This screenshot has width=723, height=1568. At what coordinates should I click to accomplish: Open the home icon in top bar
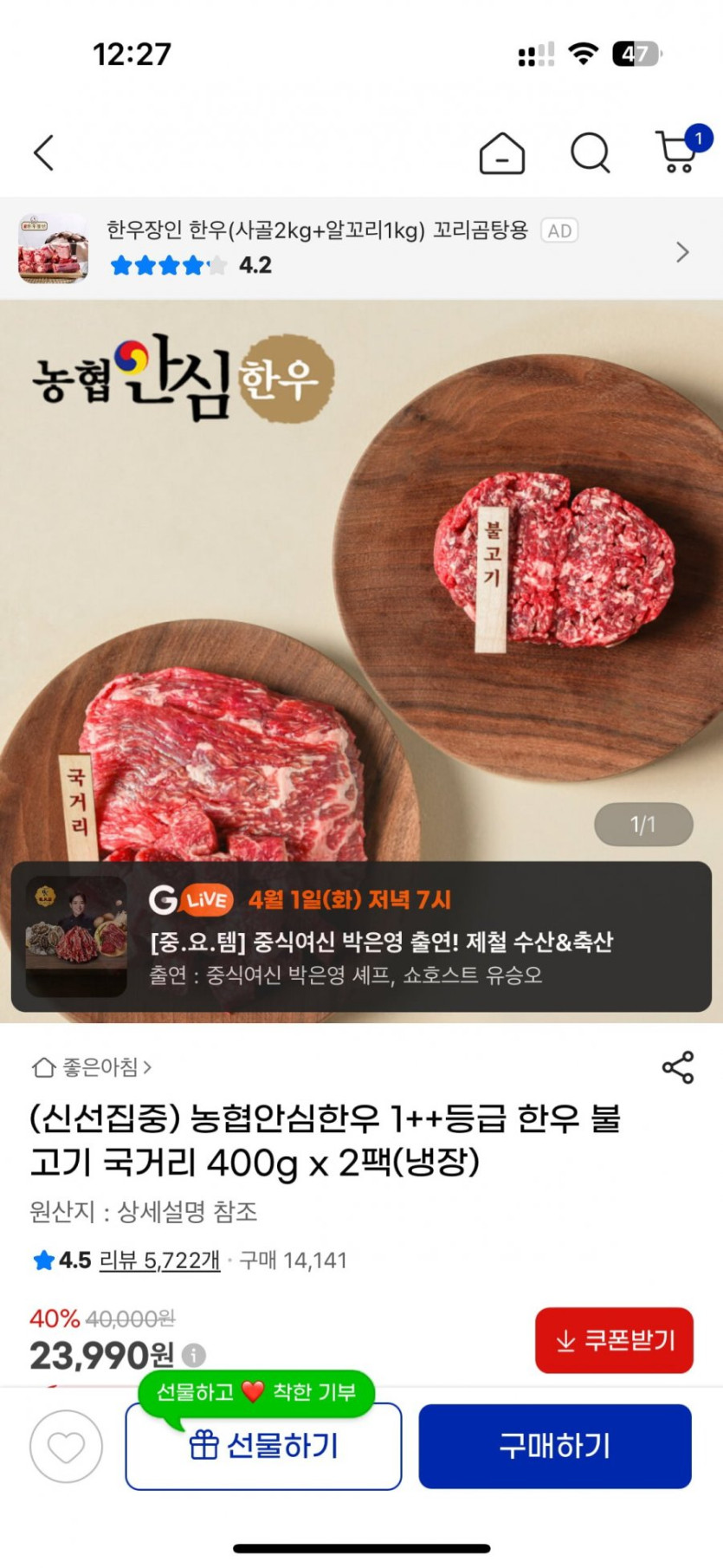coord(501,154)
